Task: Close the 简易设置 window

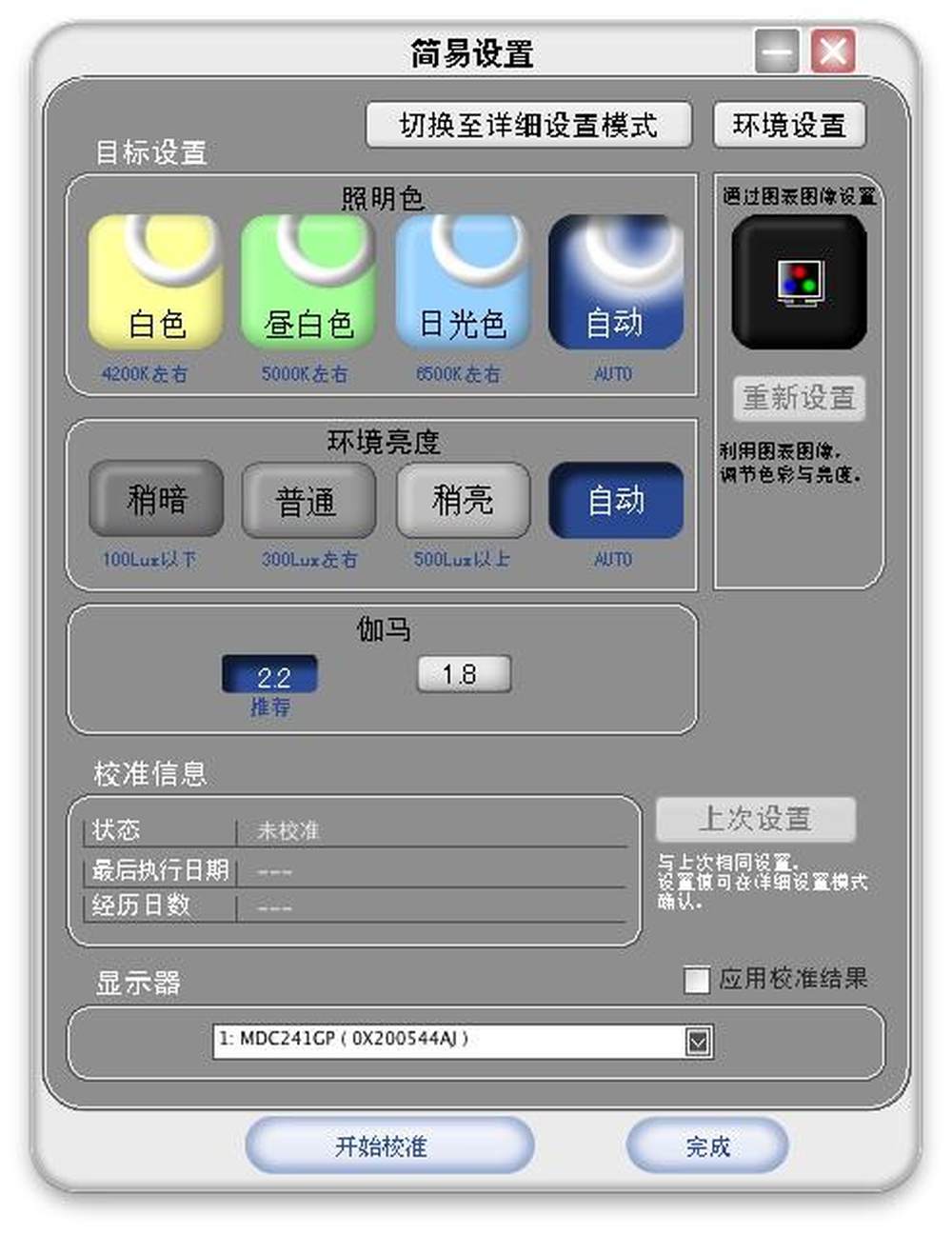Action: (x=833, y=51)
